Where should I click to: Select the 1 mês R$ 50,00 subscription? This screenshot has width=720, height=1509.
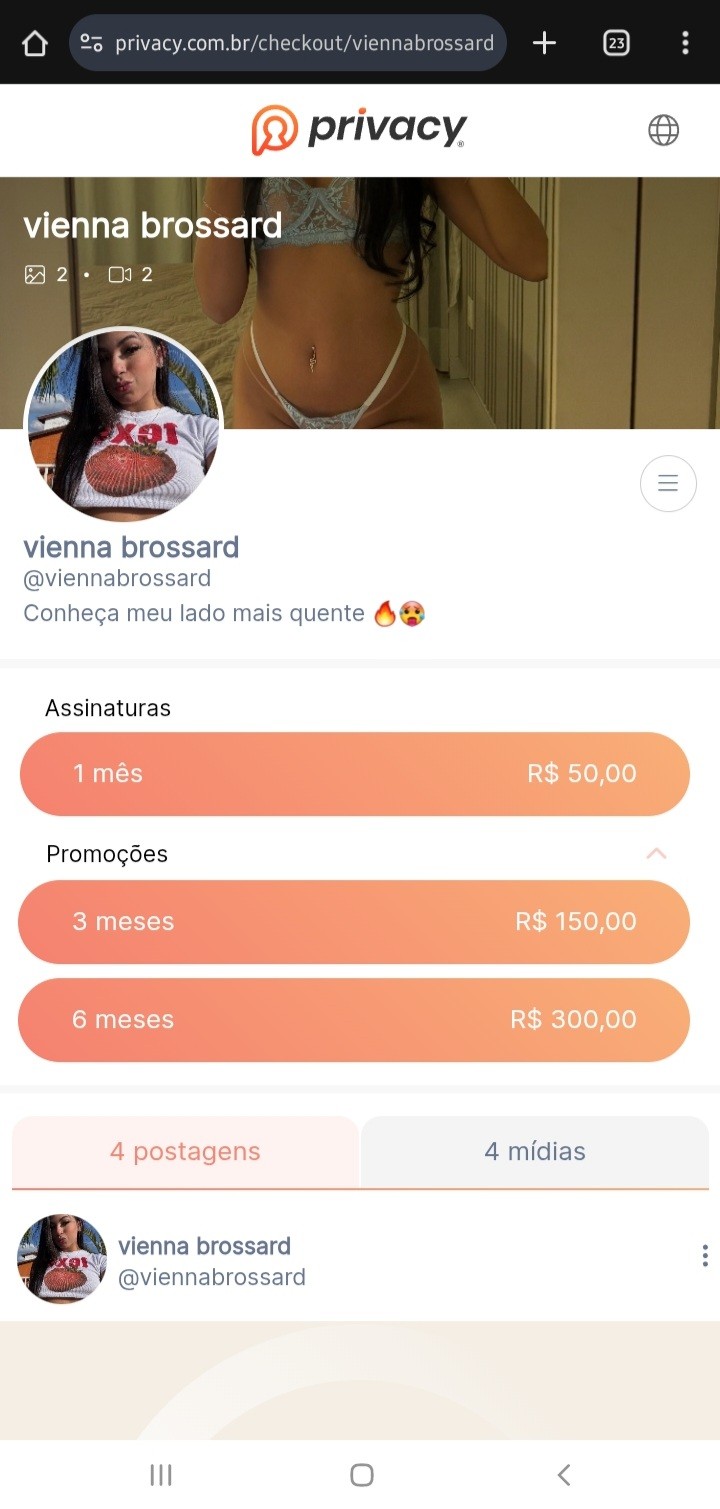pyautogui.click(x=355, y=774)
